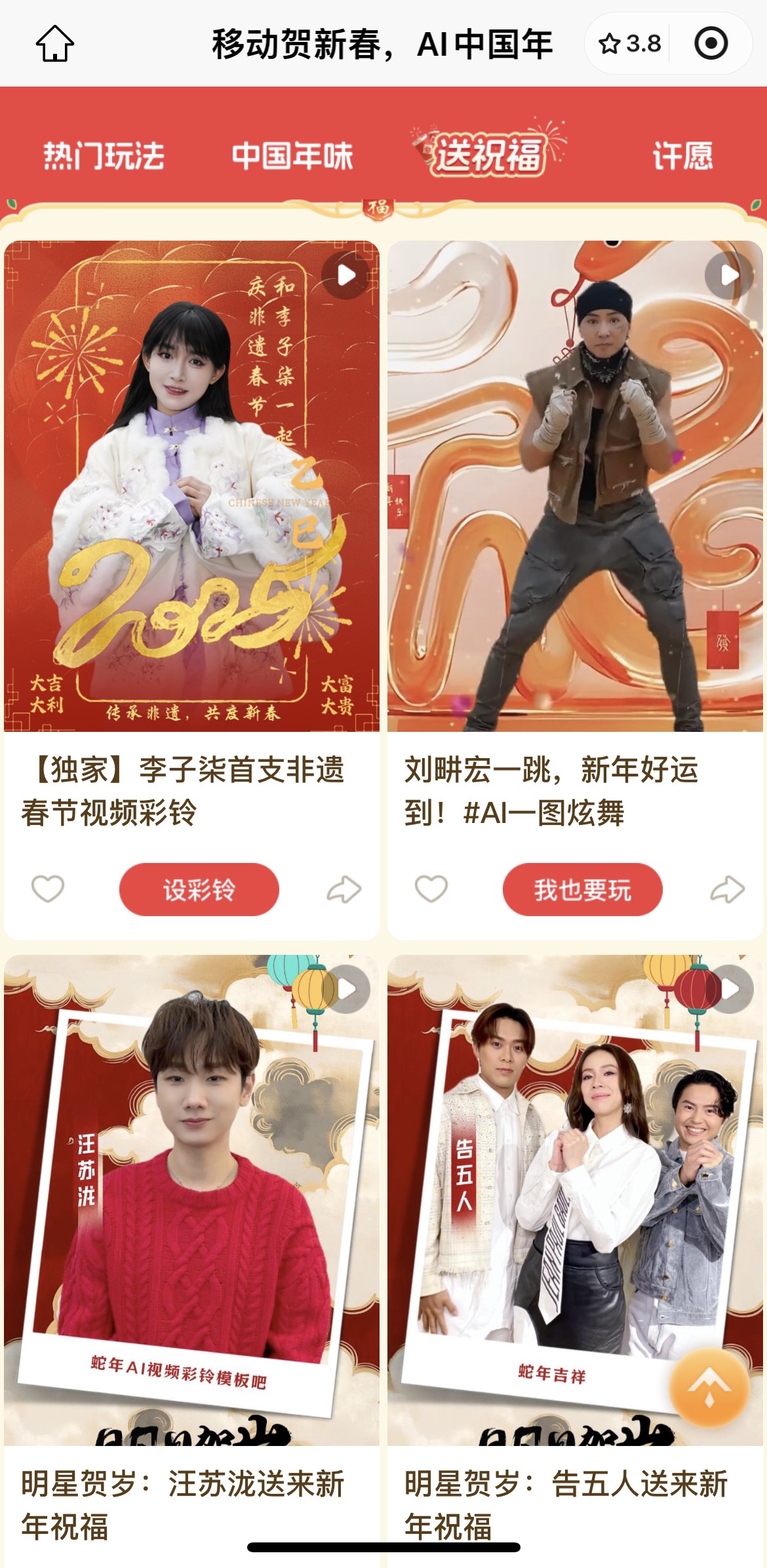Open the 许愿 tab
This screenshot has height=1568, width=767.
click(682, 156)
